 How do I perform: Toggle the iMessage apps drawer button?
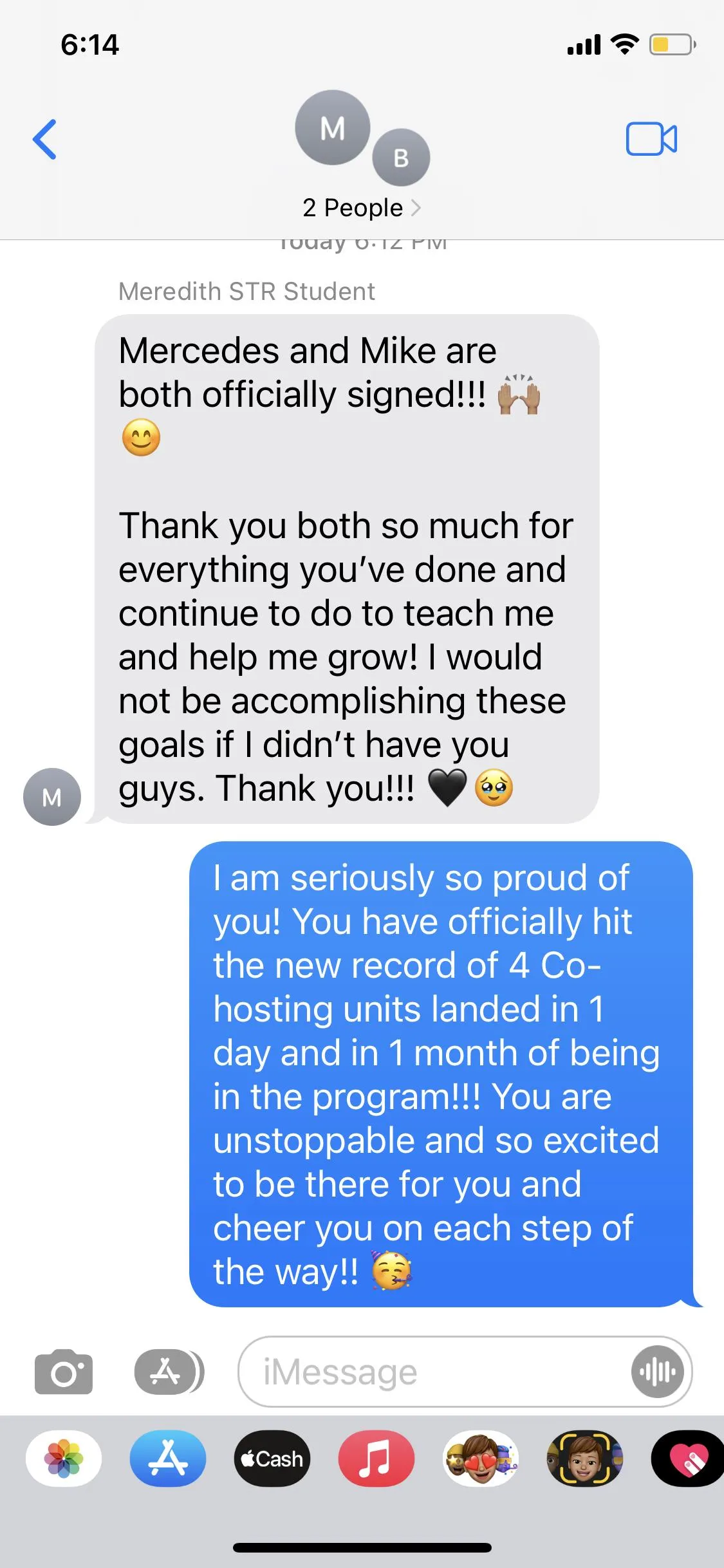pyautogui.click(x=169, y=1372)
